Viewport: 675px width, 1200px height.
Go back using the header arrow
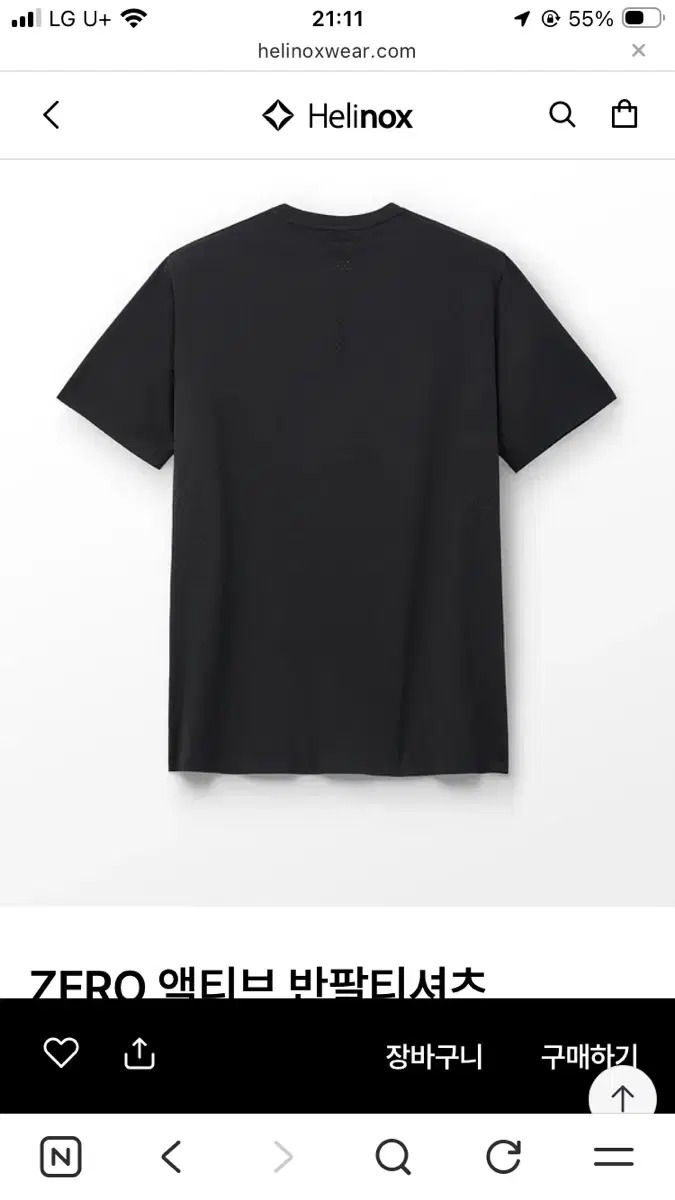(x=52, y=115)
